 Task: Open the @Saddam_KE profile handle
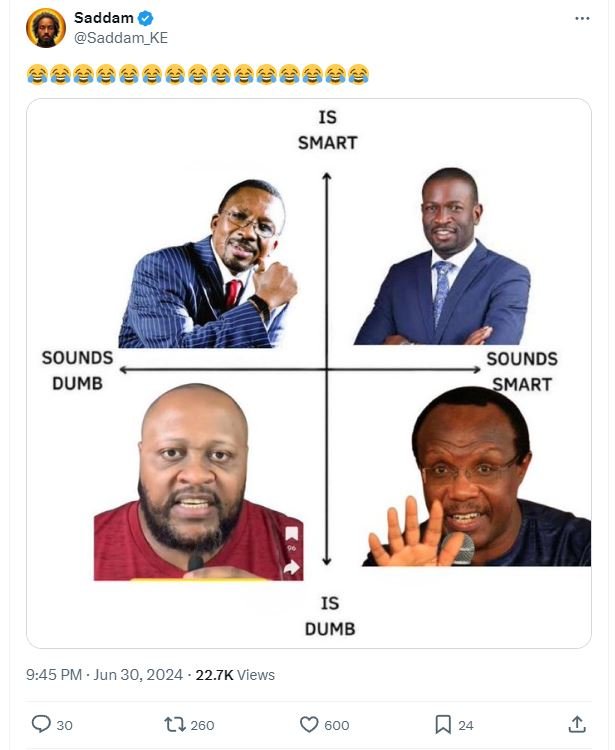pyautogui.click(x=114, y=37)
